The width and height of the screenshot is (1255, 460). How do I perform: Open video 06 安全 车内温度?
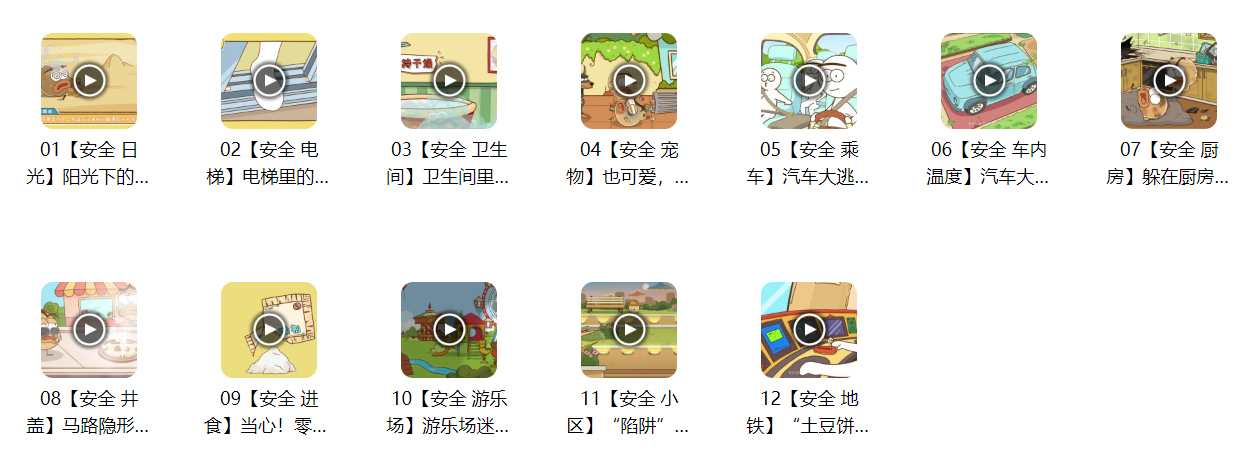tap(989, 80)
